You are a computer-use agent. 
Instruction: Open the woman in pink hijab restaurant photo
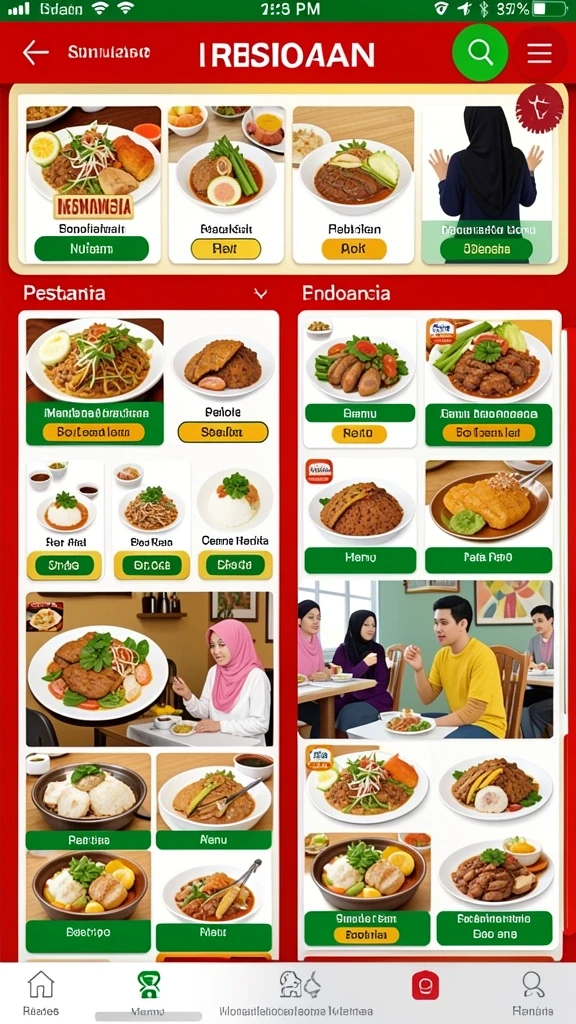[150, 669]
